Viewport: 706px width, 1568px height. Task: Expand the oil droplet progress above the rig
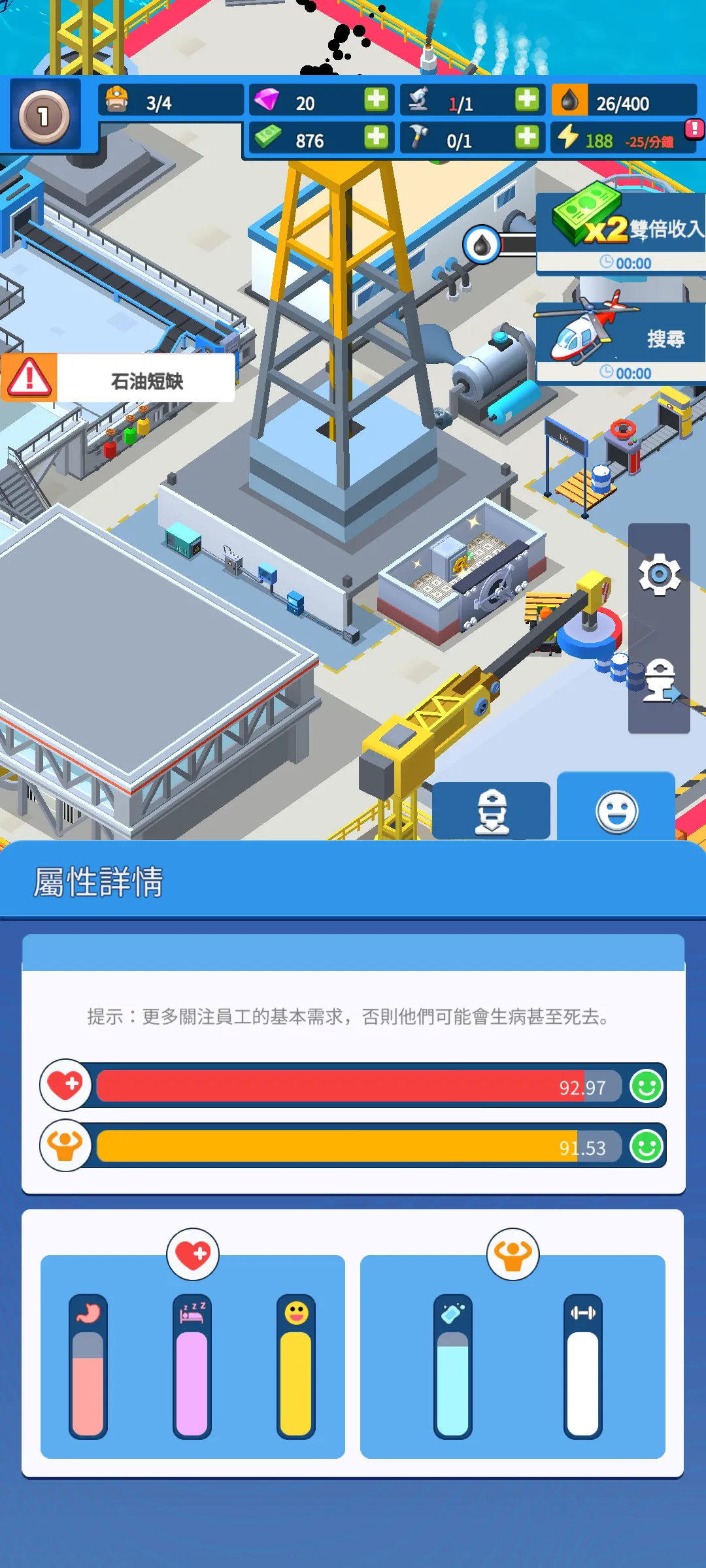(482, 244)
